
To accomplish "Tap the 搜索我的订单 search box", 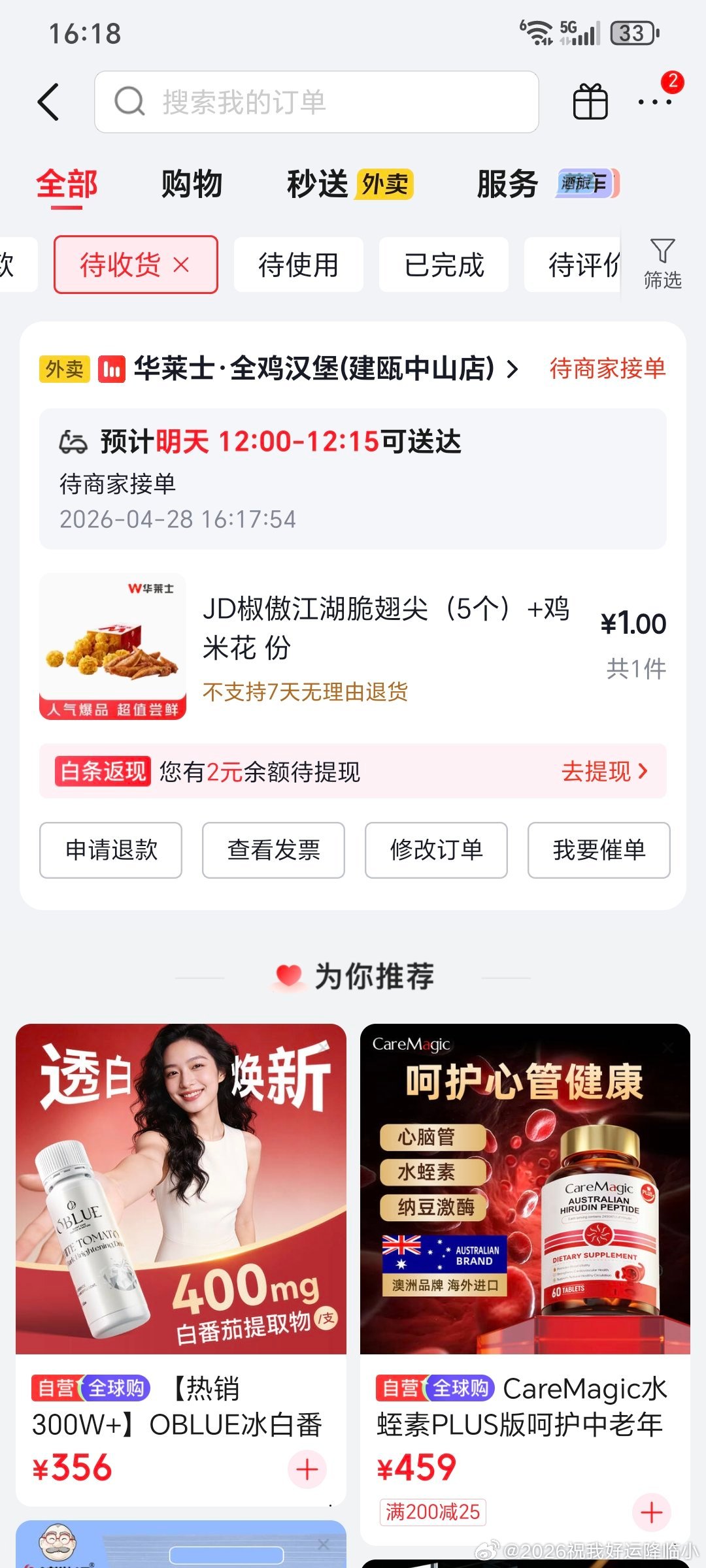I will [316, 102].
